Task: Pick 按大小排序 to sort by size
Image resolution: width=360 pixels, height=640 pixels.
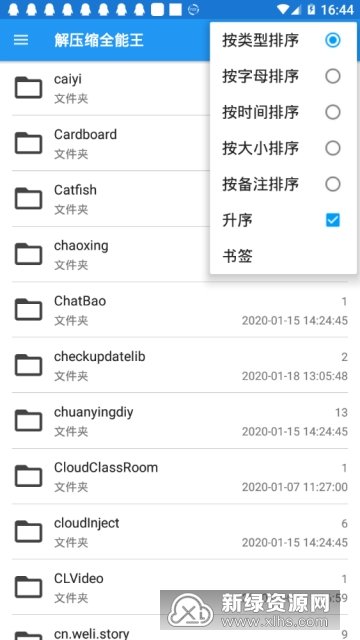Action: [x=283, y=148]
